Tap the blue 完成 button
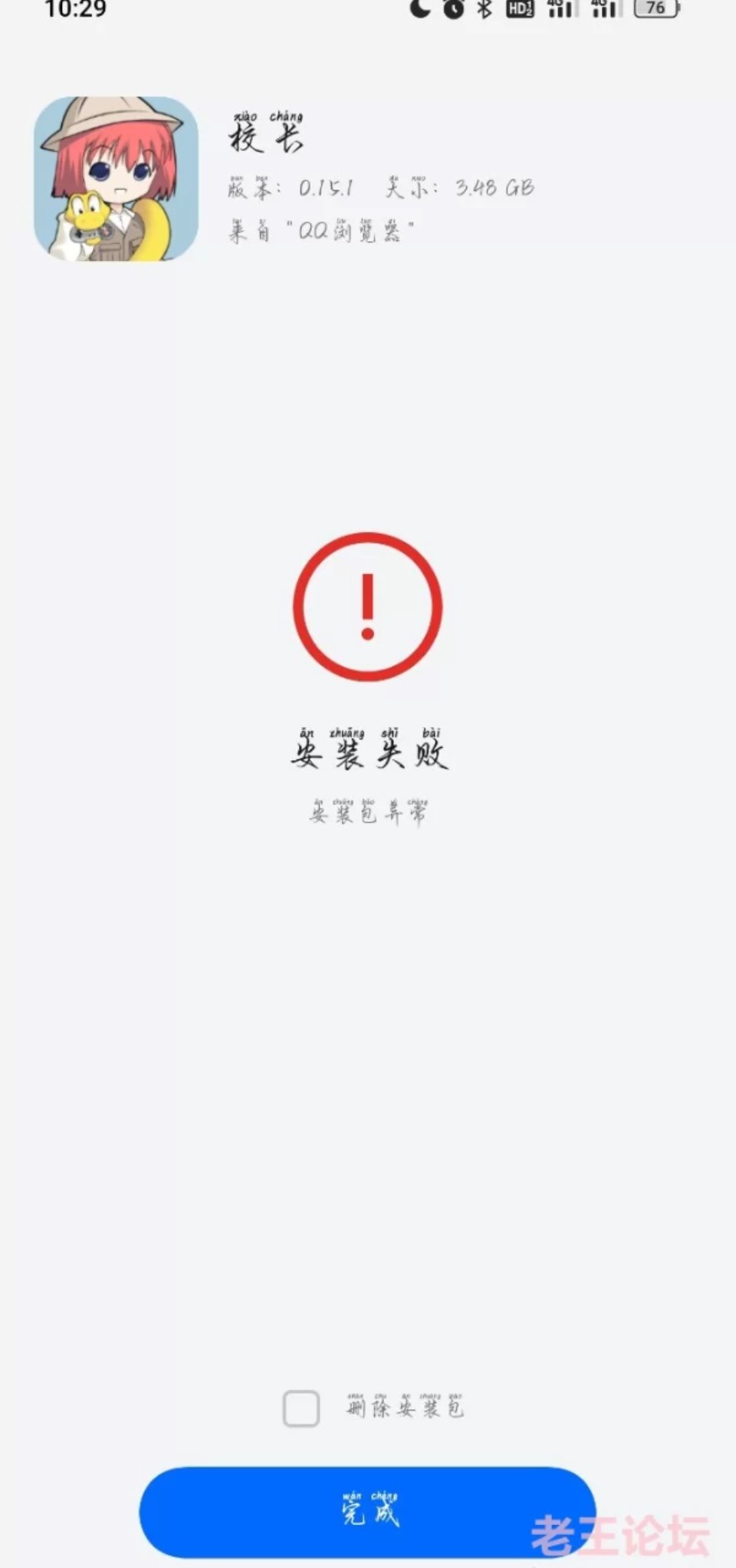This screenshot has height=1568, width=736. click(368, 1512)
